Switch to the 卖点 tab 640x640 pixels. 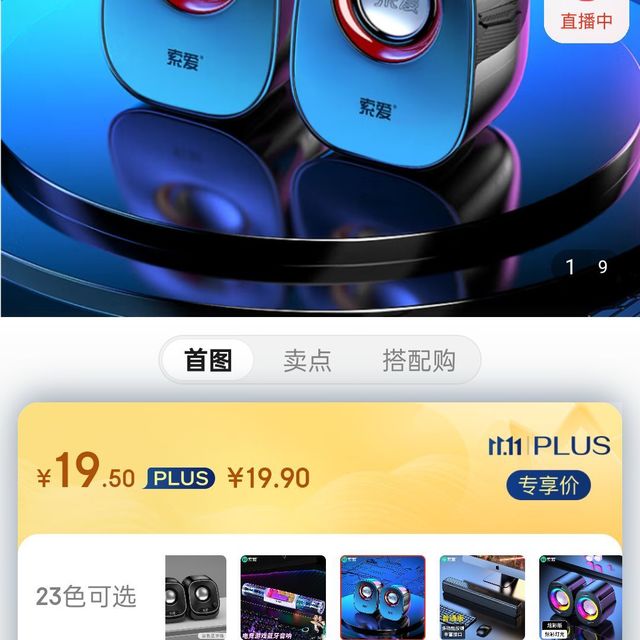[x=307, y=360]
